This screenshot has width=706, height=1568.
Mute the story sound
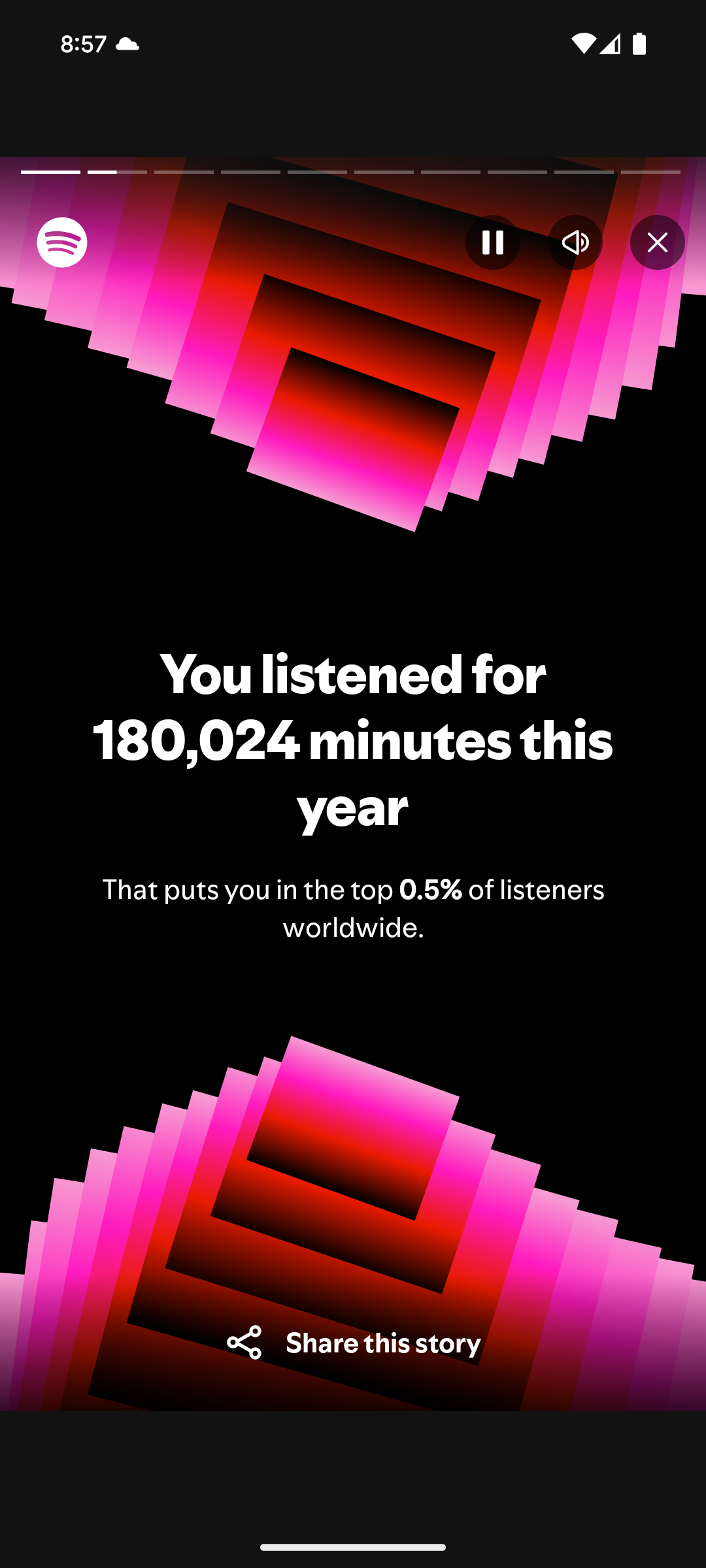(x=575, y=242)
